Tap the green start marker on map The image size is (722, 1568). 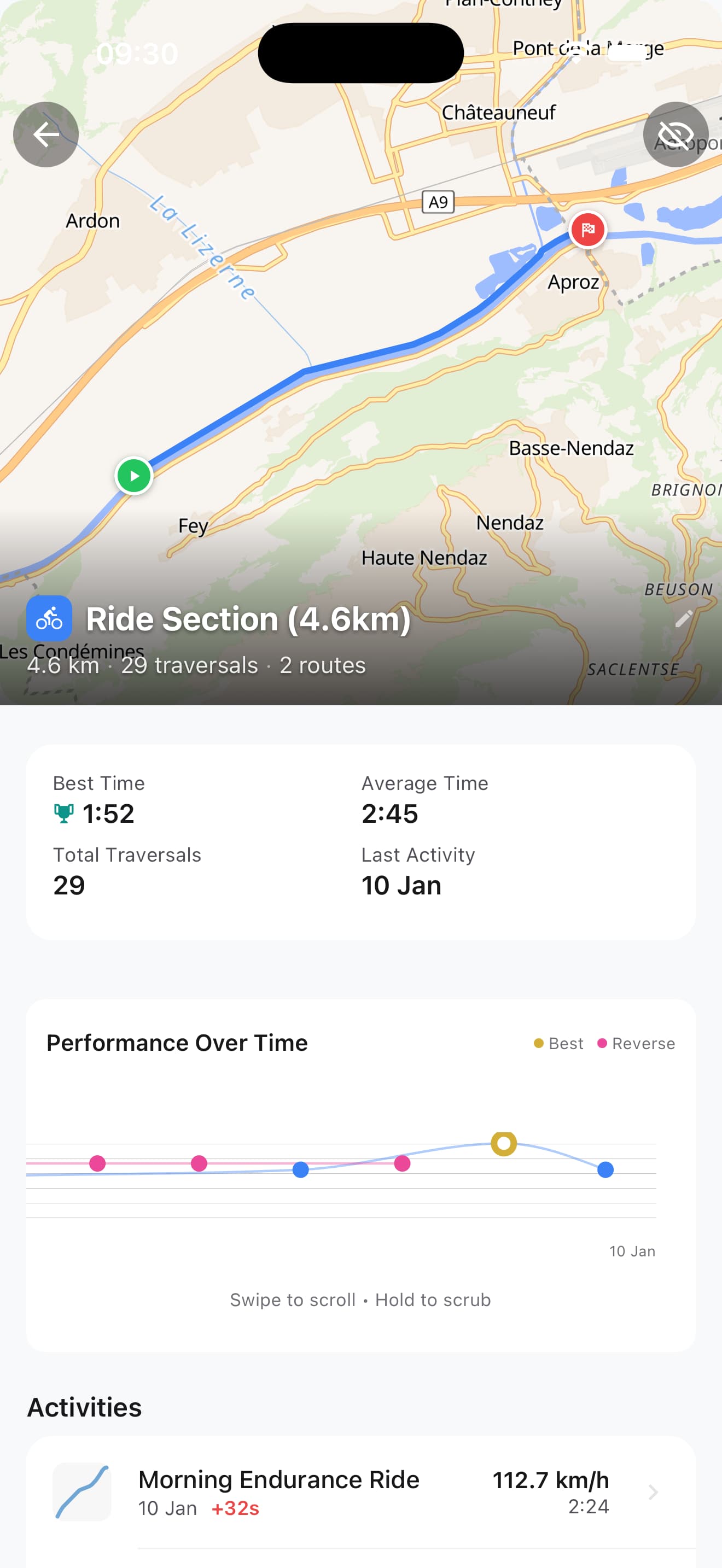click(134, 476)
